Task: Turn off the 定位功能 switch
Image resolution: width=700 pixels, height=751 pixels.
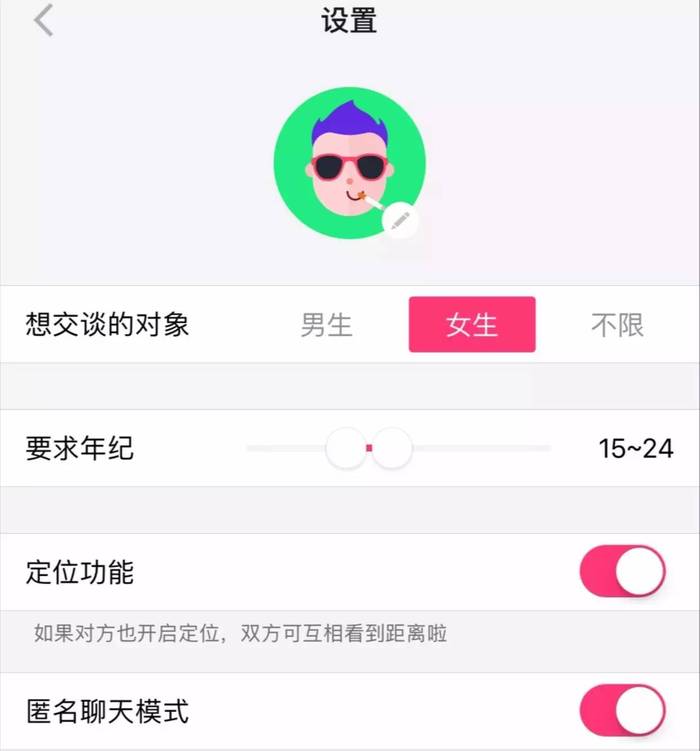Action: 622,572
